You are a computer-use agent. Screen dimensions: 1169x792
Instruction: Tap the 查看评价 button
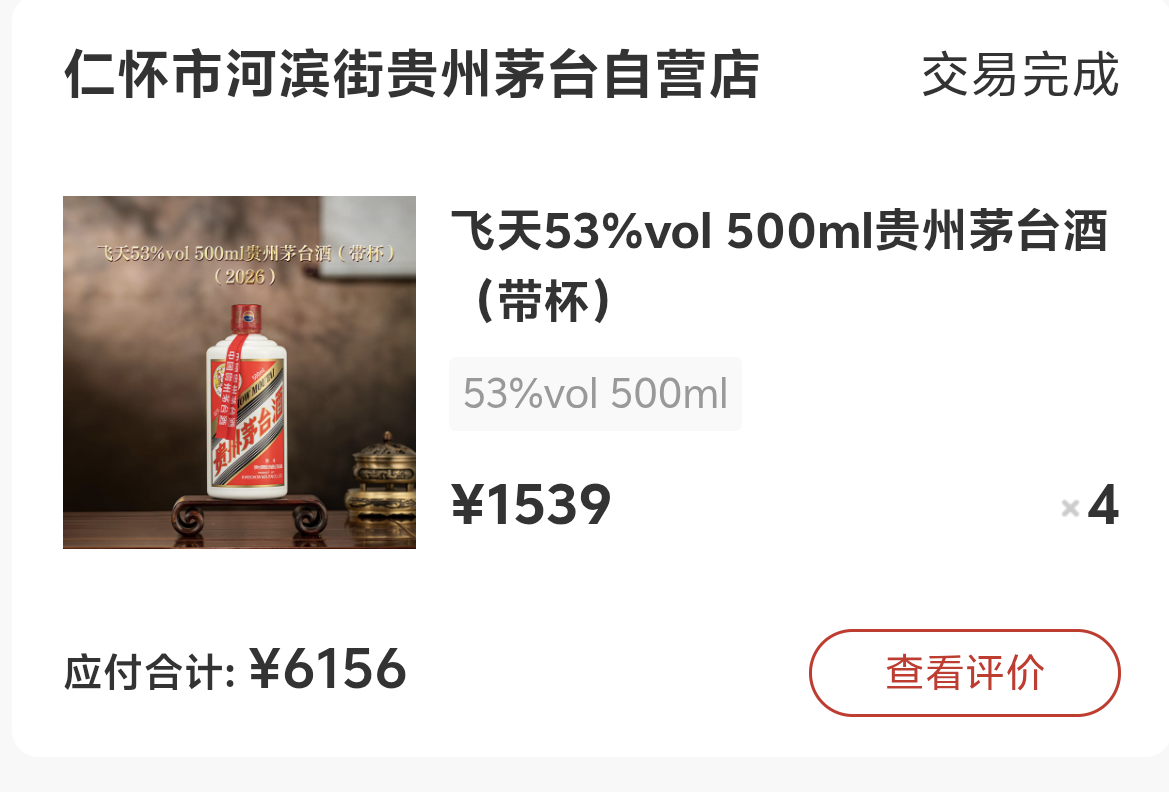tap(964, 673)
